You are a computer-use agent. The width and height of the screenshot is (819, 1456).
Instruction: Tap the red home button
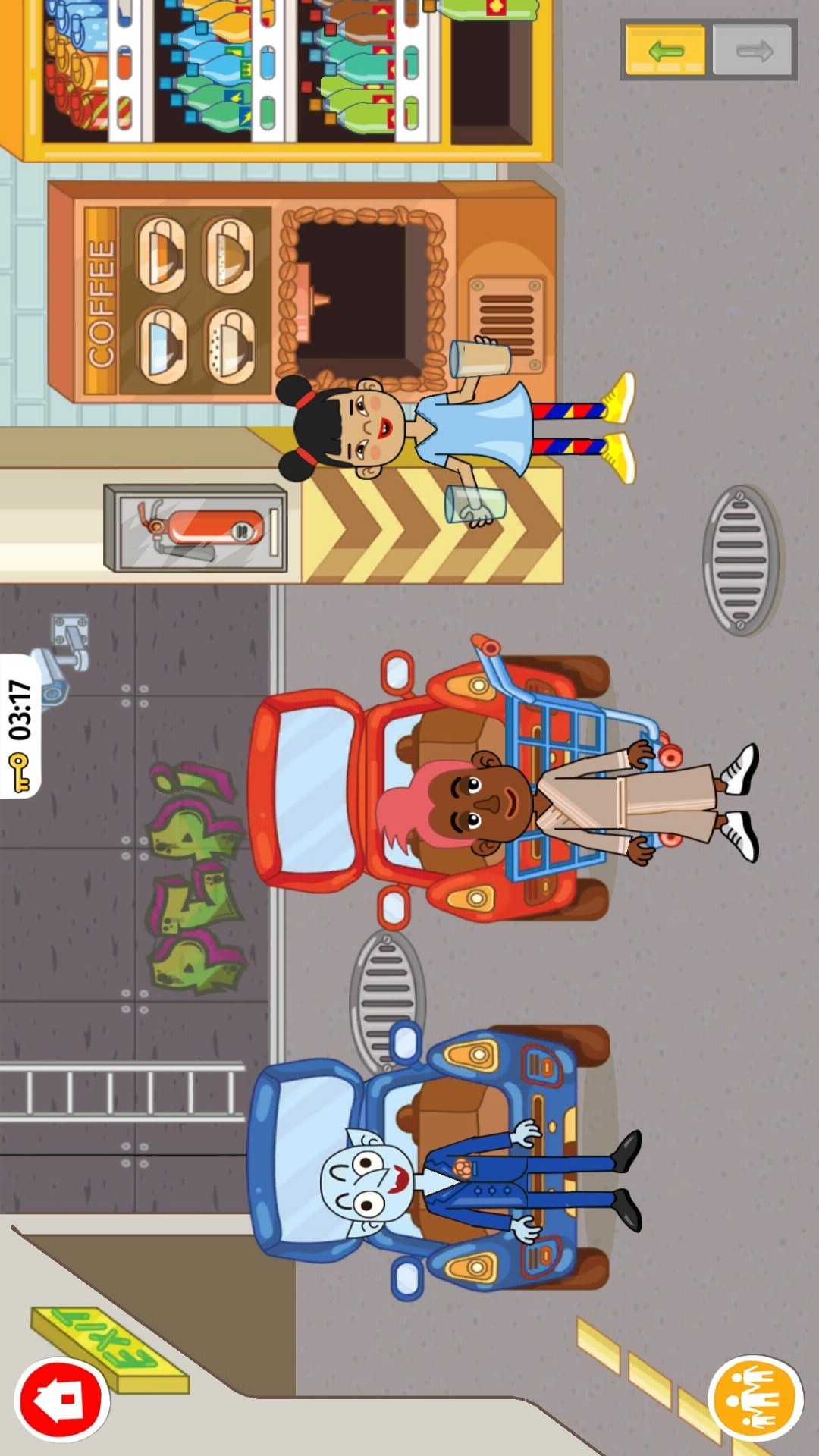click(x=62, y=1399)
